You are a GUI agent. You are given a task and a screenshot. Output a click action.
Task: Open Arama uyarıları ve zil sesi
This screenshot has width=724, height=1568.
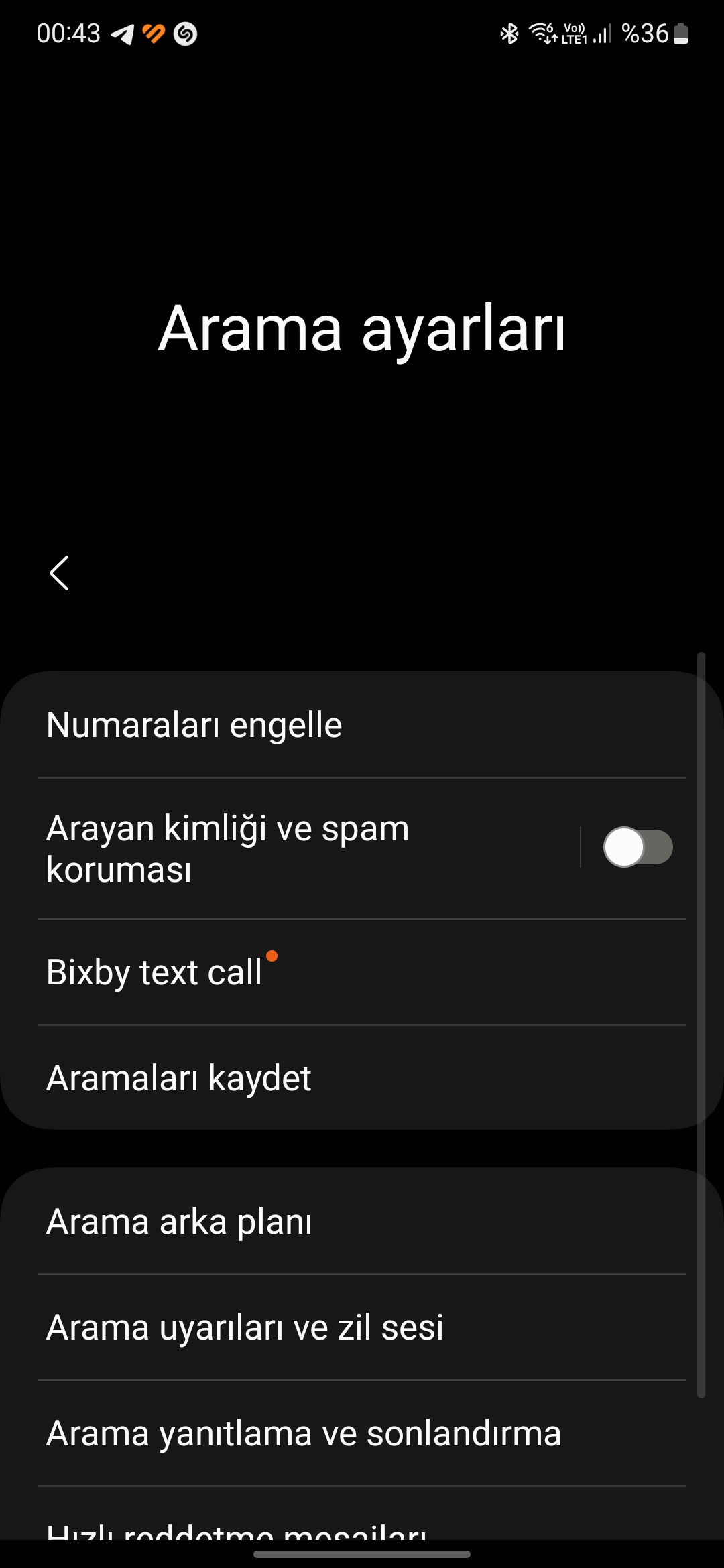click(x=362, y=1327)
